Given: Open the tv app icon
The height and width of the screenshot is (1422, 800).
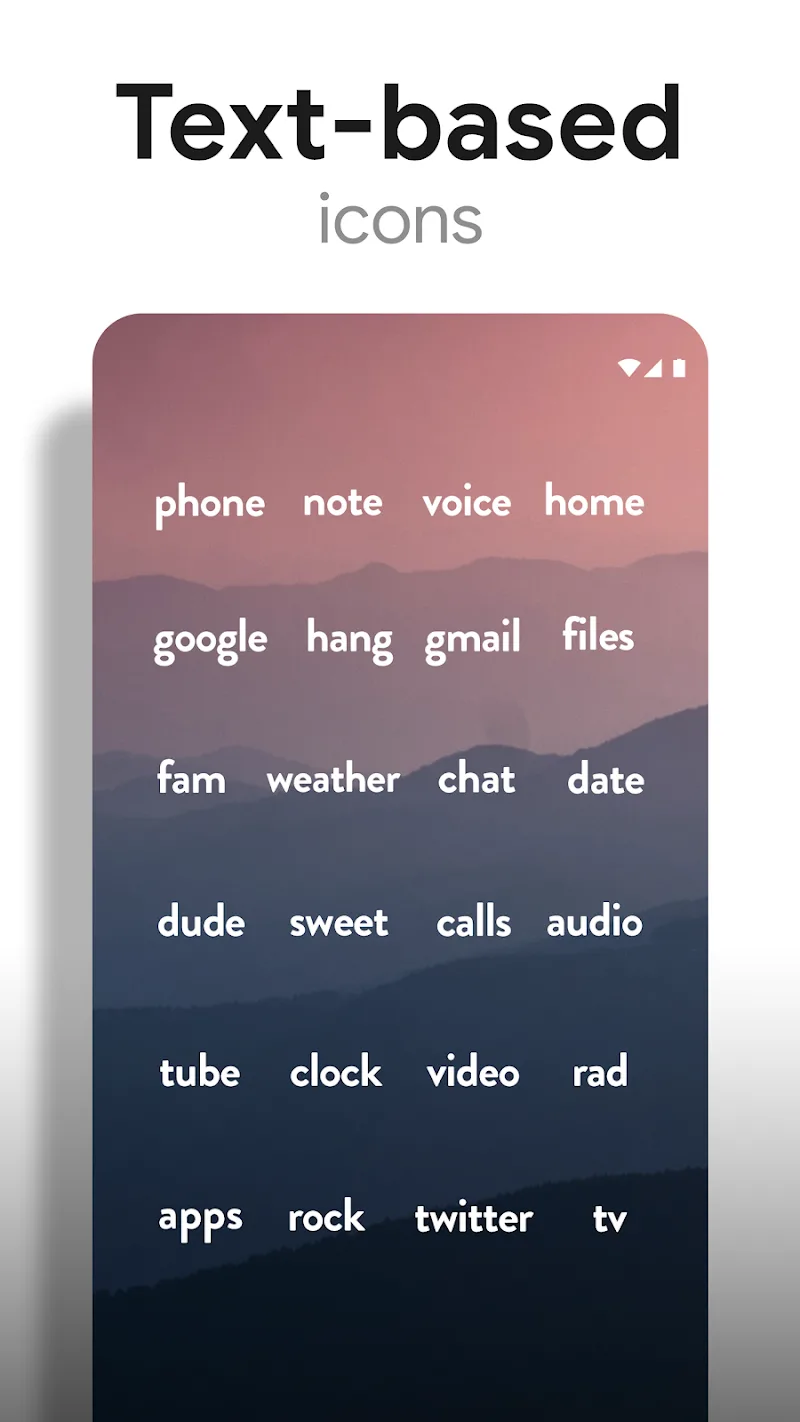Looking at the screenshot, I should pos(608,1218).
